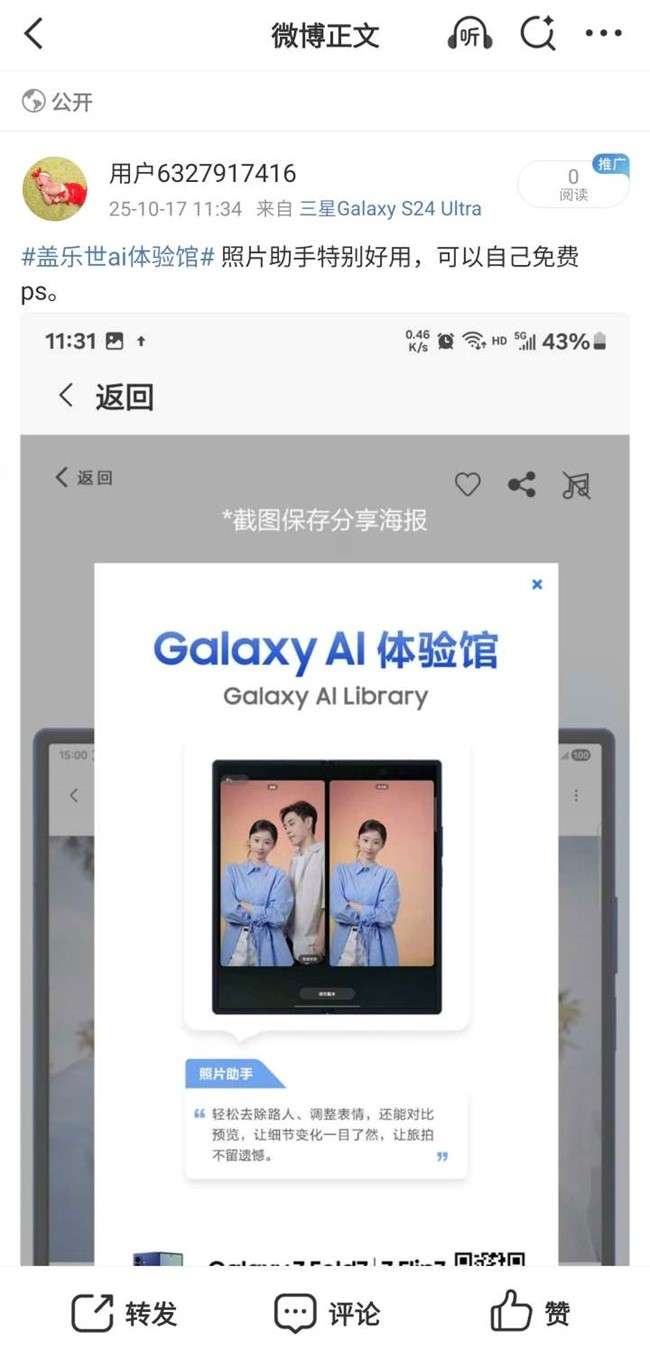Screen dimensions: 650x1358
Task: Repost this Weibo with 转发
Action: pyautogui.click(x=124, y=1313)
